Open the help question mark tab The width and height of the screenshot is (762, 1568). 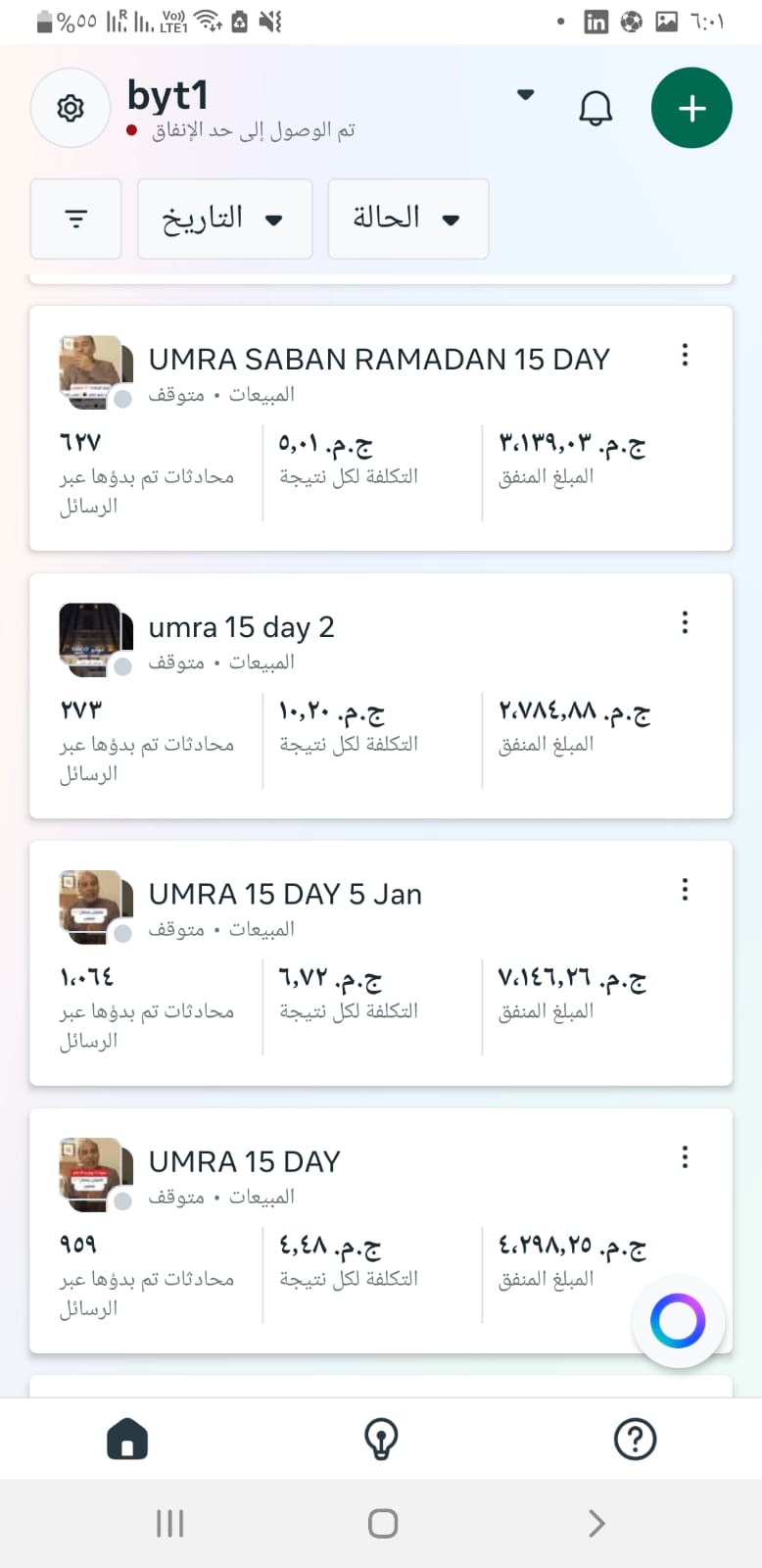tap(635, 1440)
